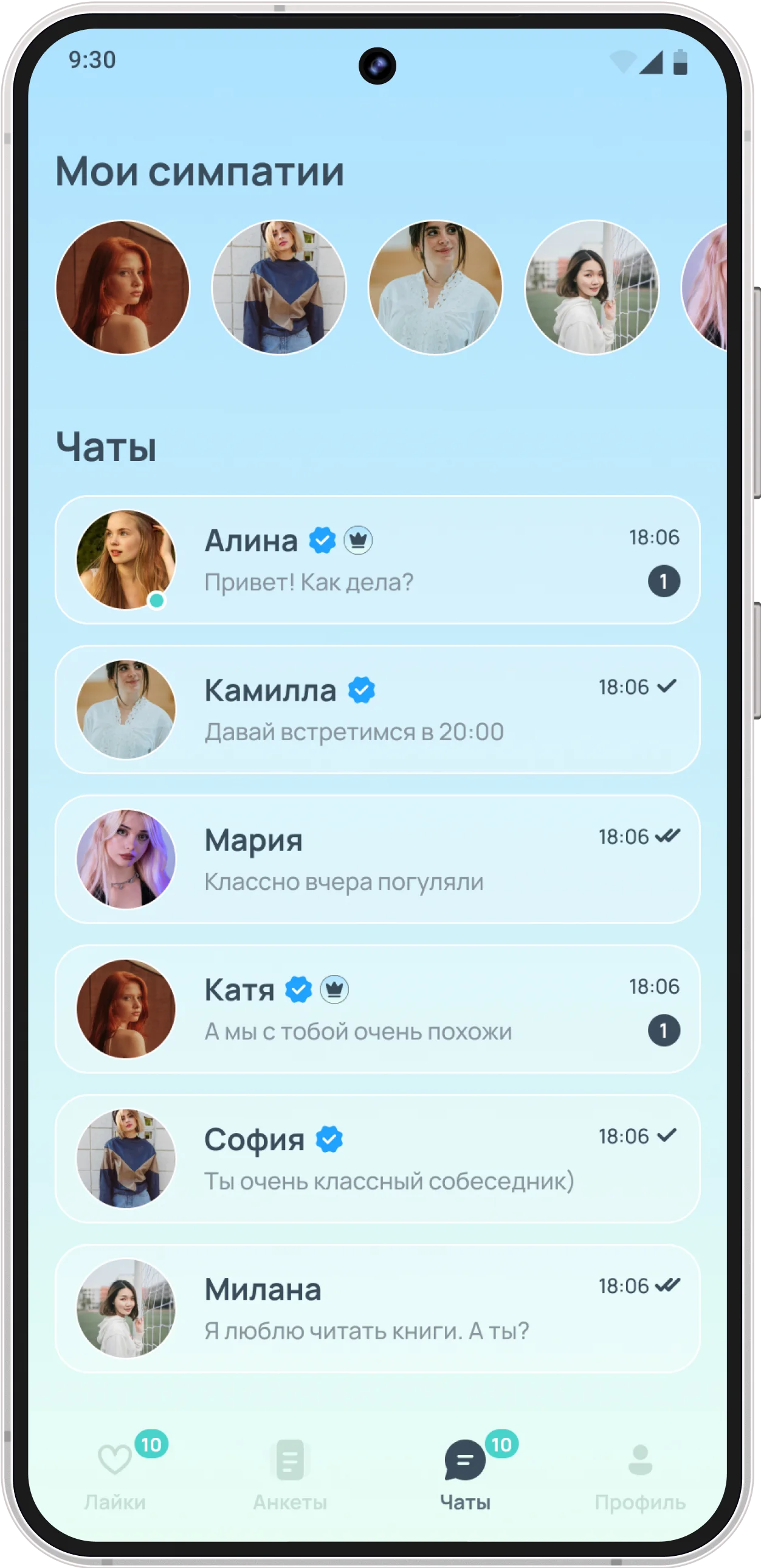This screenshot has height=1568, width=761.
Task: Open the chat with Катя
Action: point(377,1009)
